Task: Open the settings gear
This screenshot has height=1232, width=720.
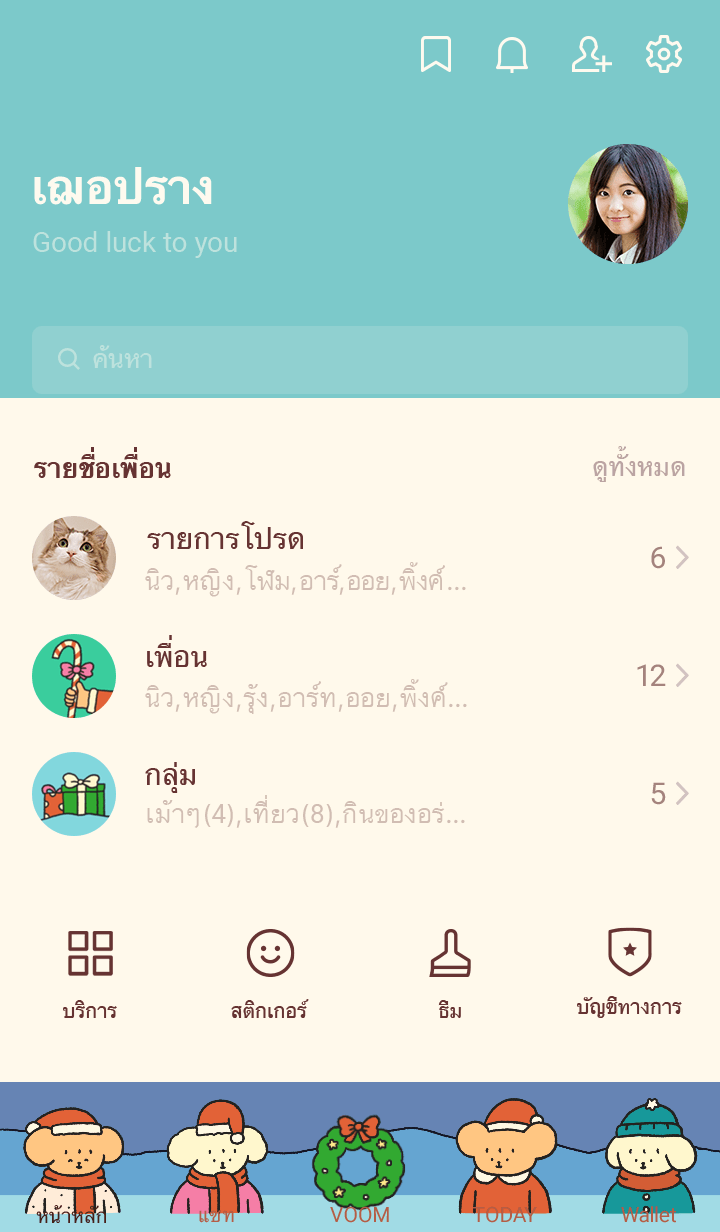Action: tap(663, 55)
